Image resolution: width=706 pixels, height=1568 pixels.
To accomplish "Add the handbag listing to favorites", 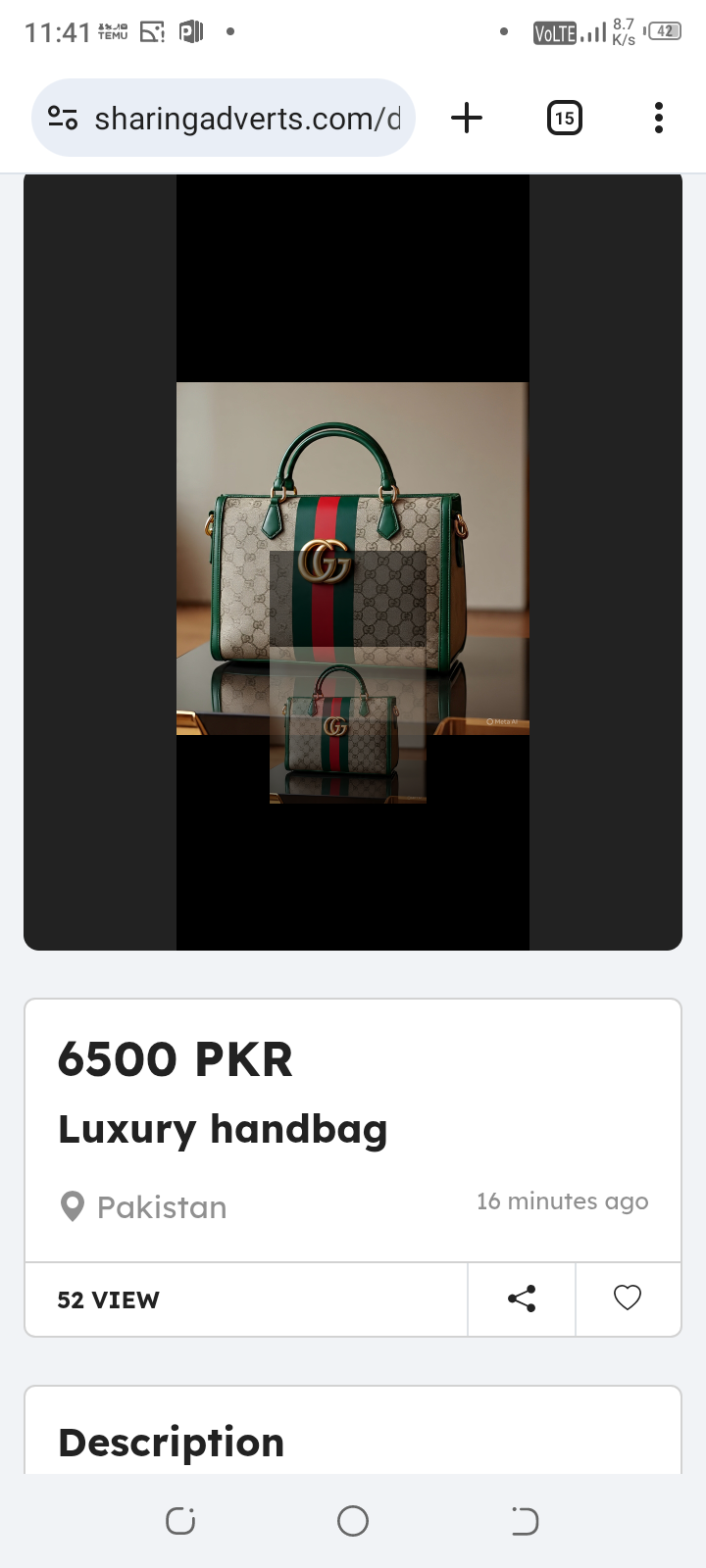I will (628, 1299).
